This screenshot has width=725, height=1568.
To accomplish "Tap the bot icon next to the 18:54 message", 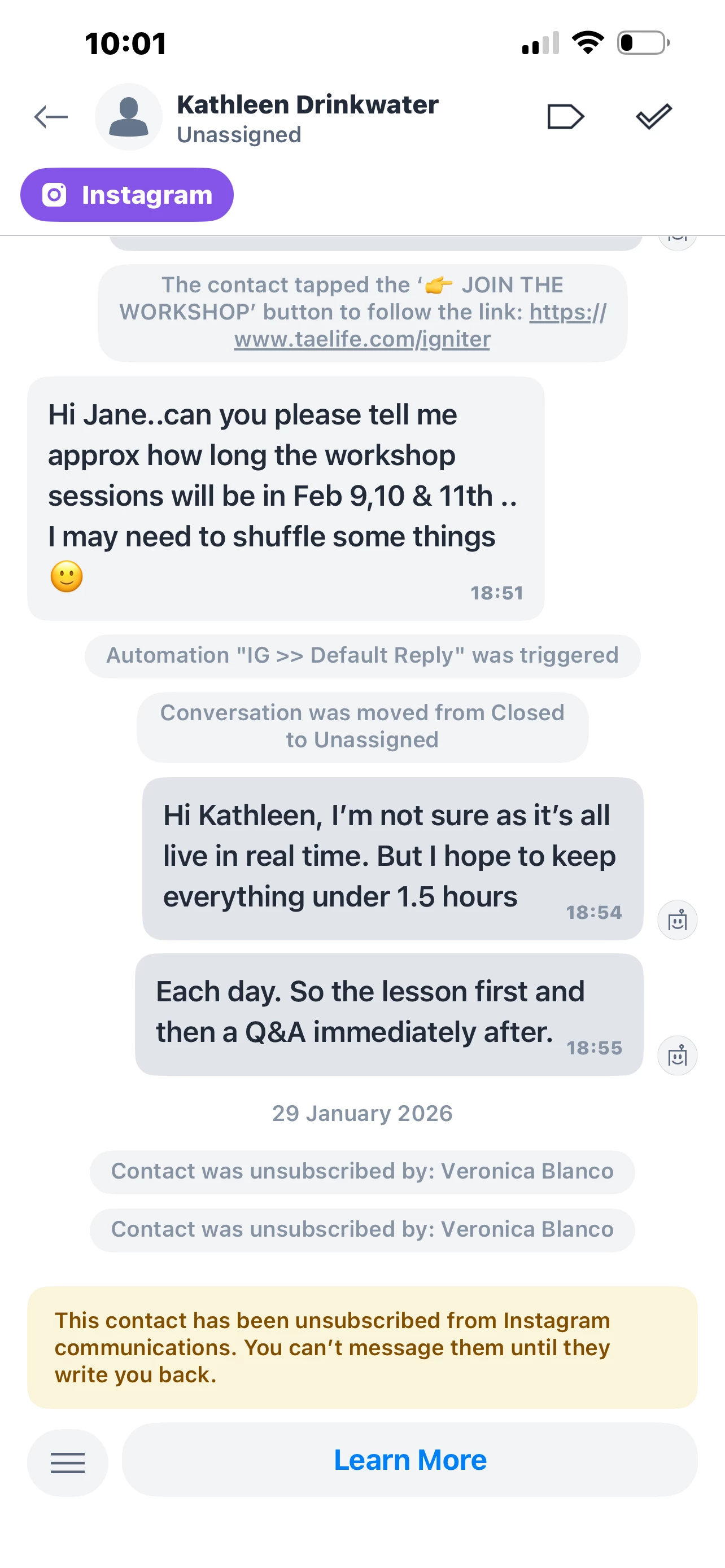I will click(677, 919).
